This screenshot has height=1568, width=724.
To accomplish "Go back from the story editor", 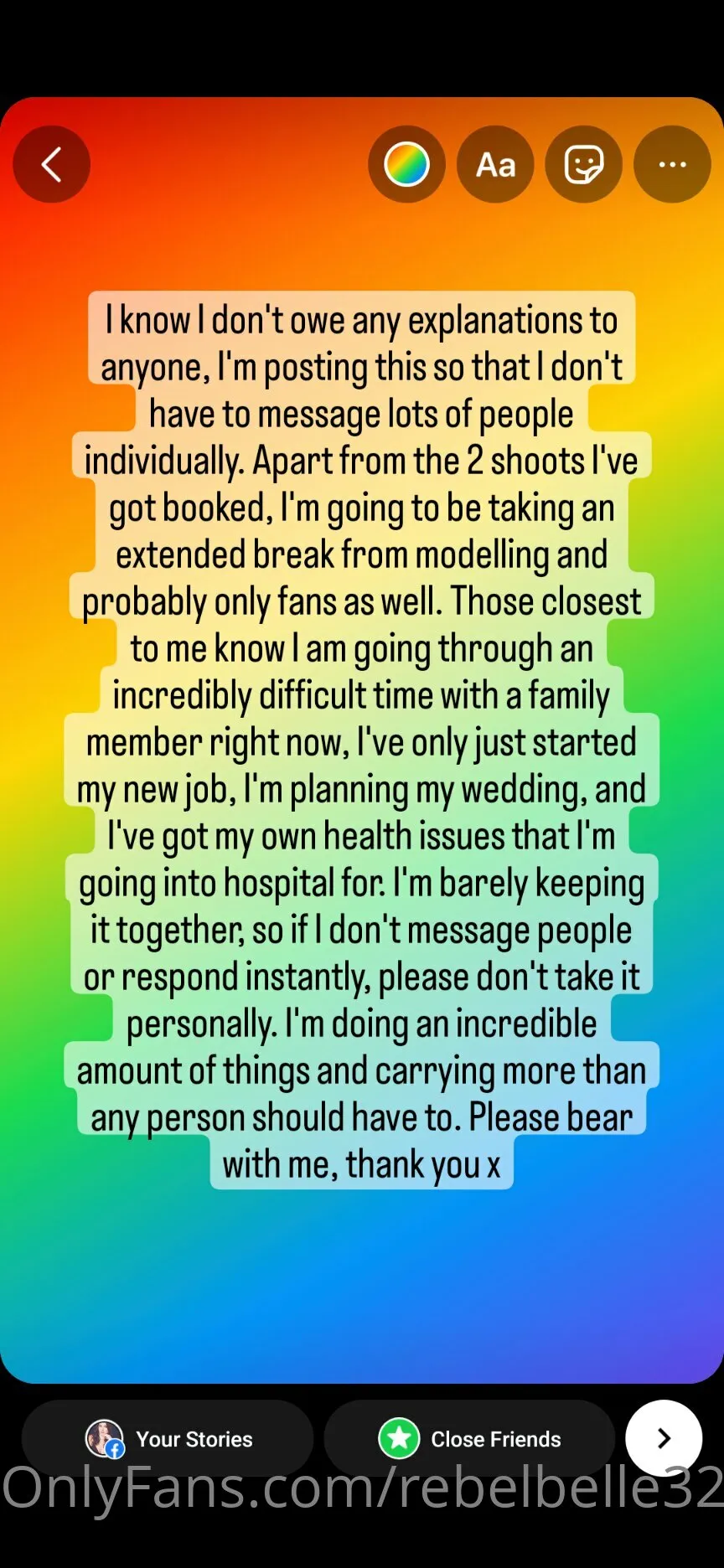I will [52, 165].
